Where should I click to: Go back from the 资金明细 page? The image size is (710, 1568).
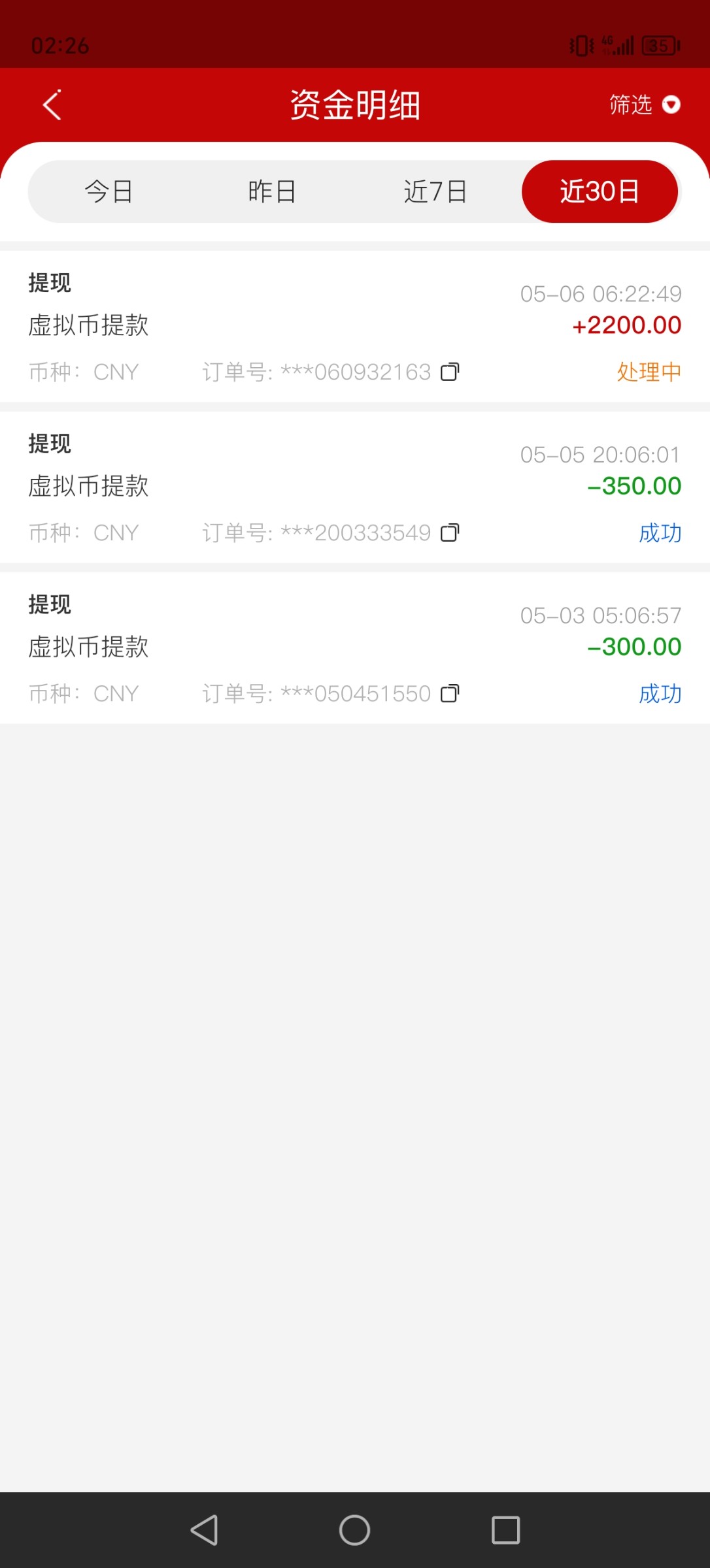pos(52,105)
